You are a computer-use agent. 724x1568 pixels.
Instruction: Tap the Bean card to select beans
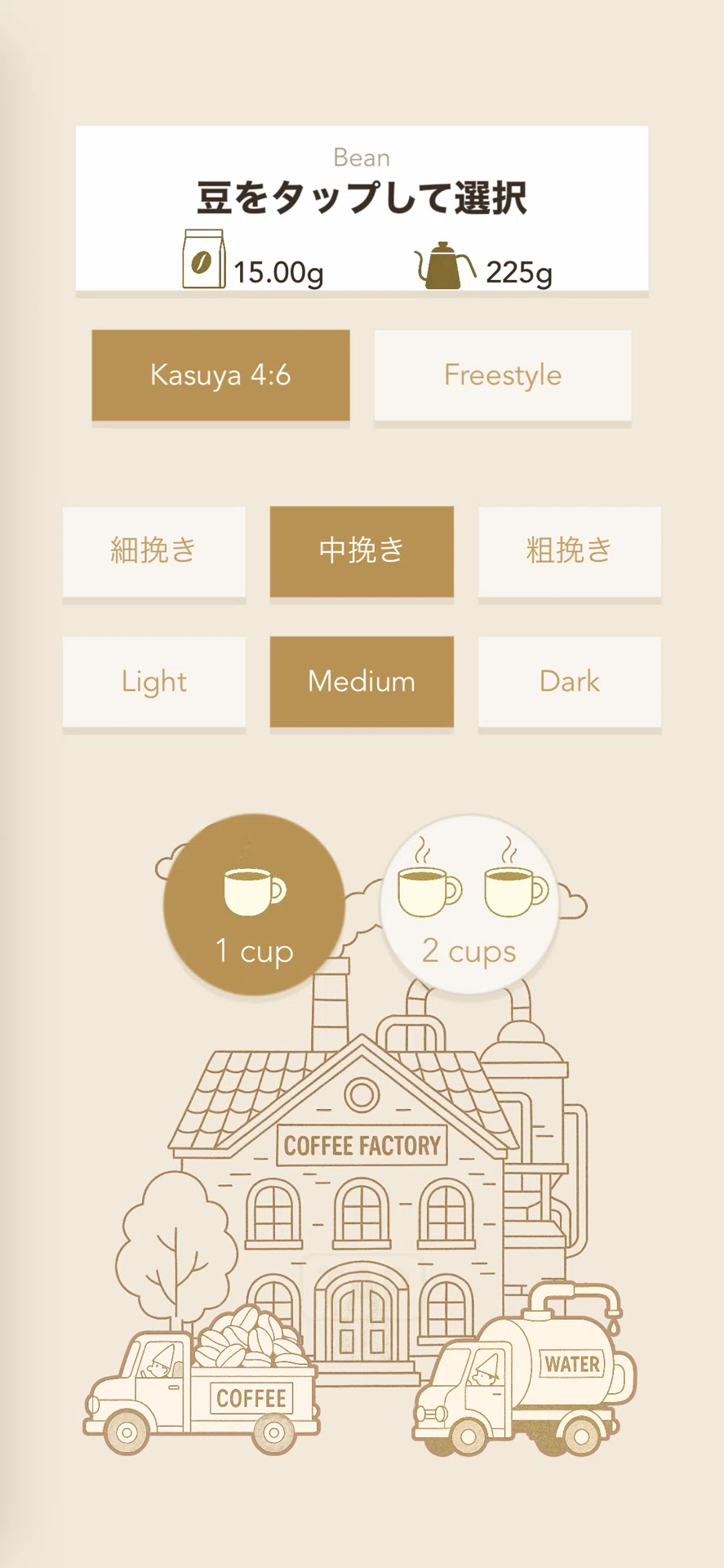pyautogui.click(x=362, y=208)
